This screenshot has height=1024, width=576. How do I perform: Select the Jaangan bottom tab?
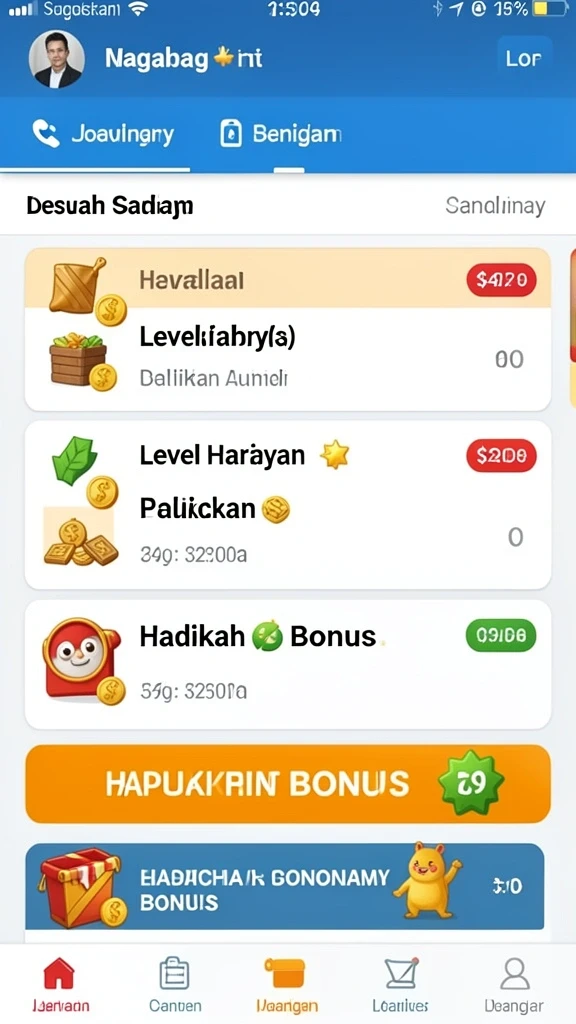(286, 985)
